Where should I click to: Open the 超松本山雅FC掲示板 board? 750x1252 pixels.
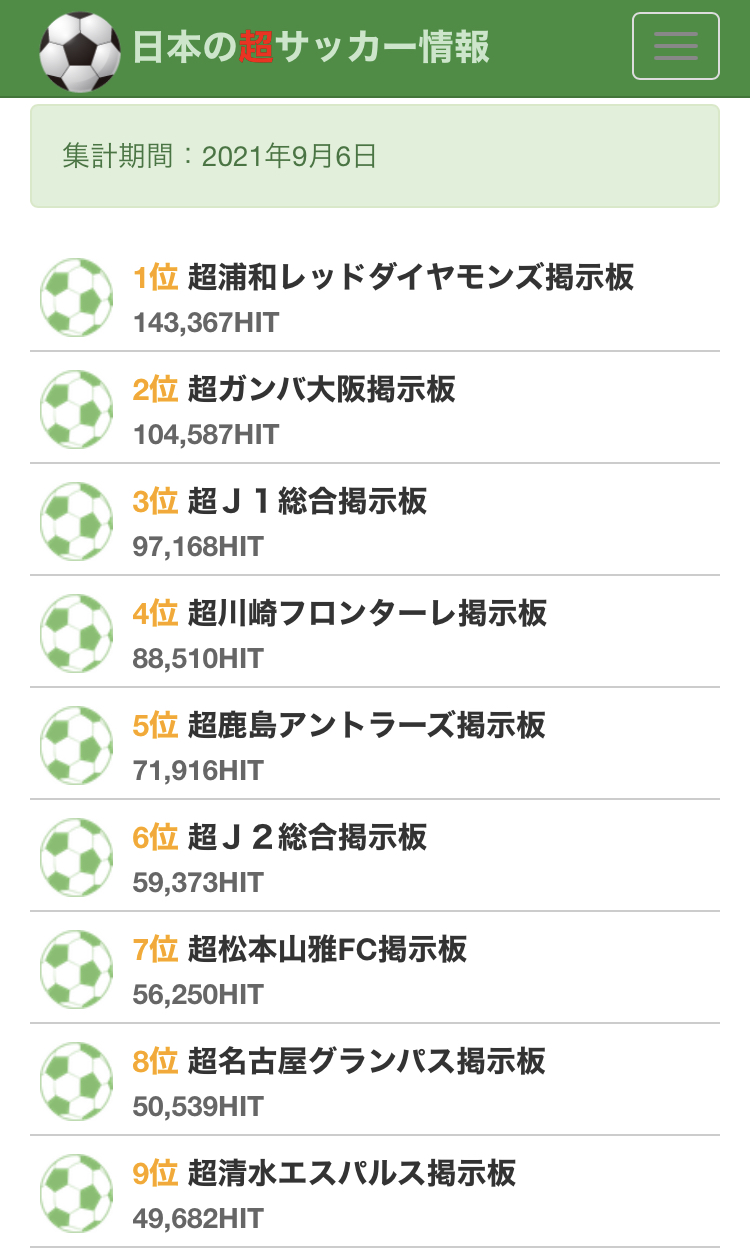tap(327, 949)
